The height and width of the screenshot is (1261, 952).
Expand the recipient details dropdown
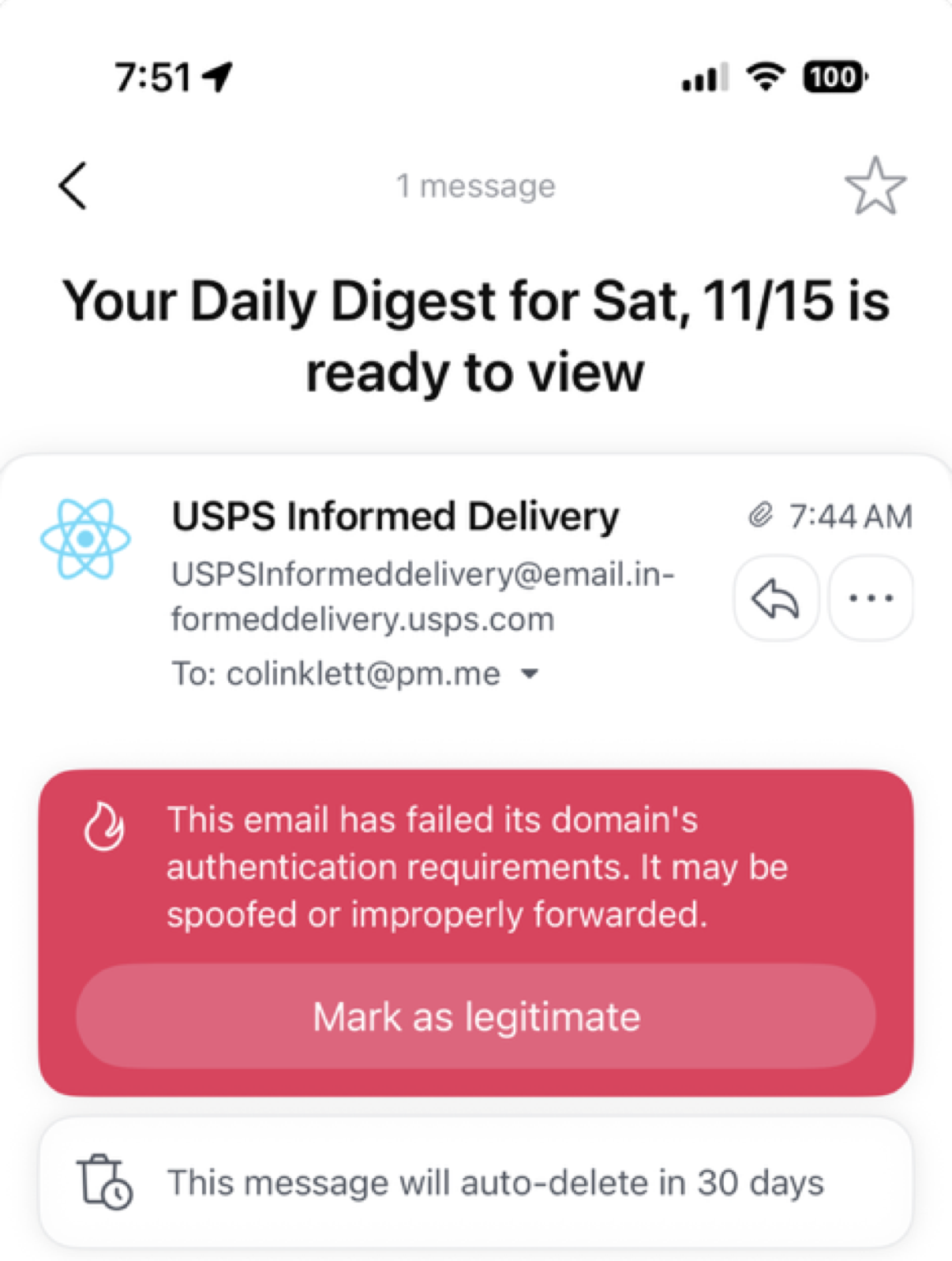pos(530,674)
